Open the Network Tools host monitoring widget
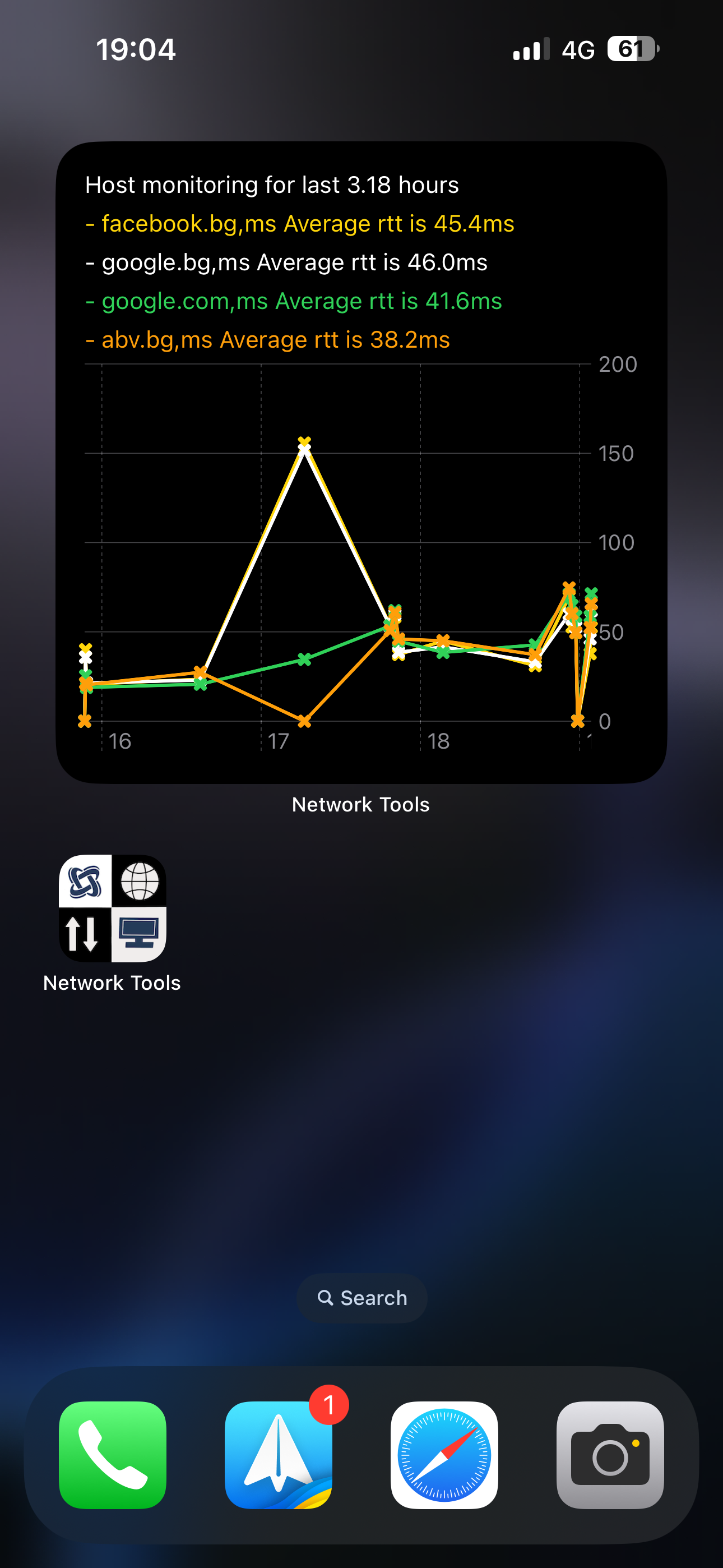 coord(361,463)
